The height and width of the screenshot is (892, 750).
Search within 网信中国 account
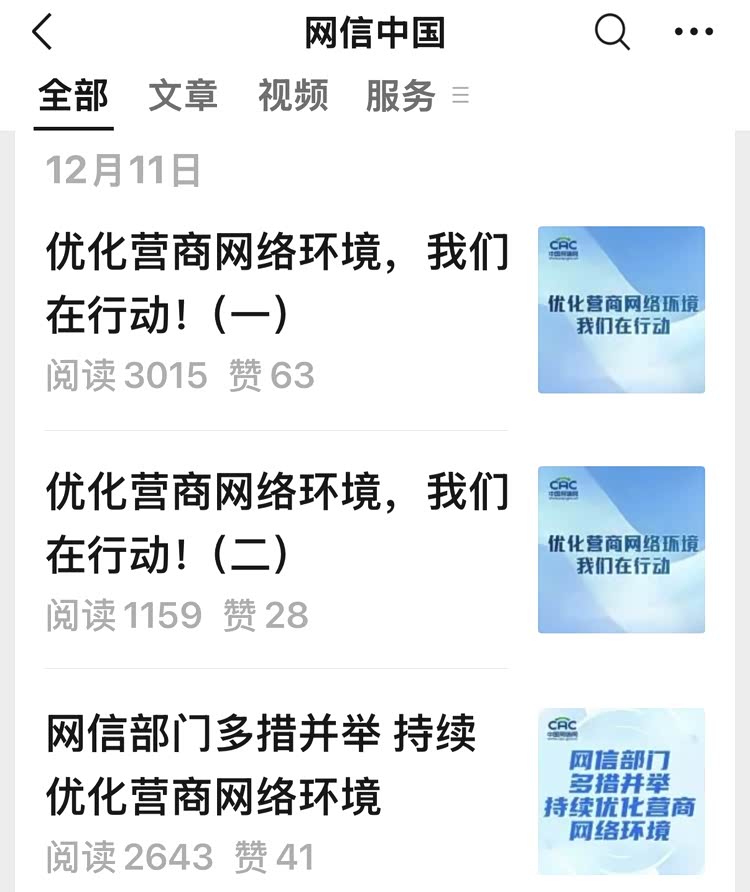[x=612, y=33]
